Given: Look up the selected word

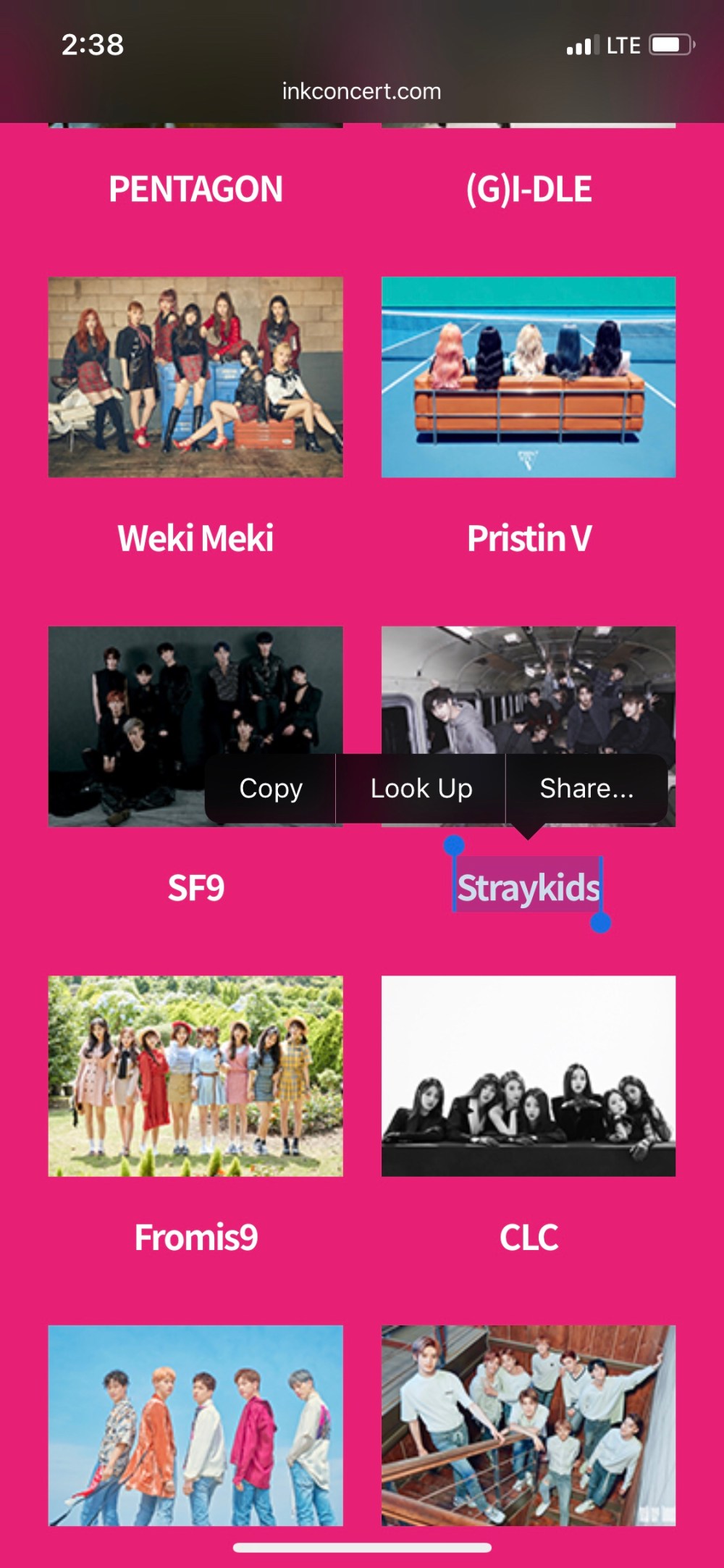Looking at the screenshot, I should tap(421, 788).
